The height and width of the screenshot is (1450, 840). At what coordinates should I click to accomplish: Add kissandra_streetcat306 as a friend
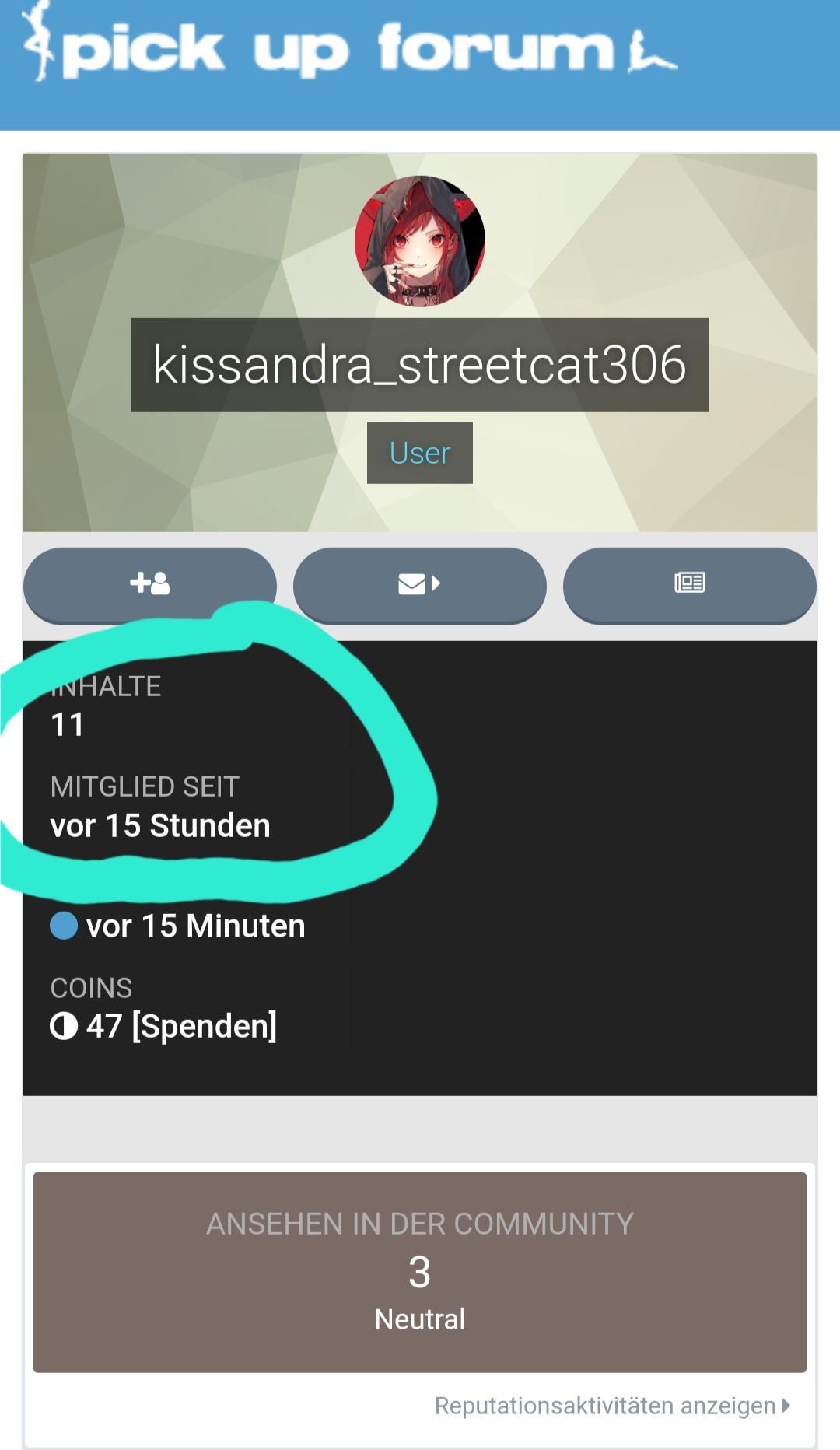tap(149, 583)
